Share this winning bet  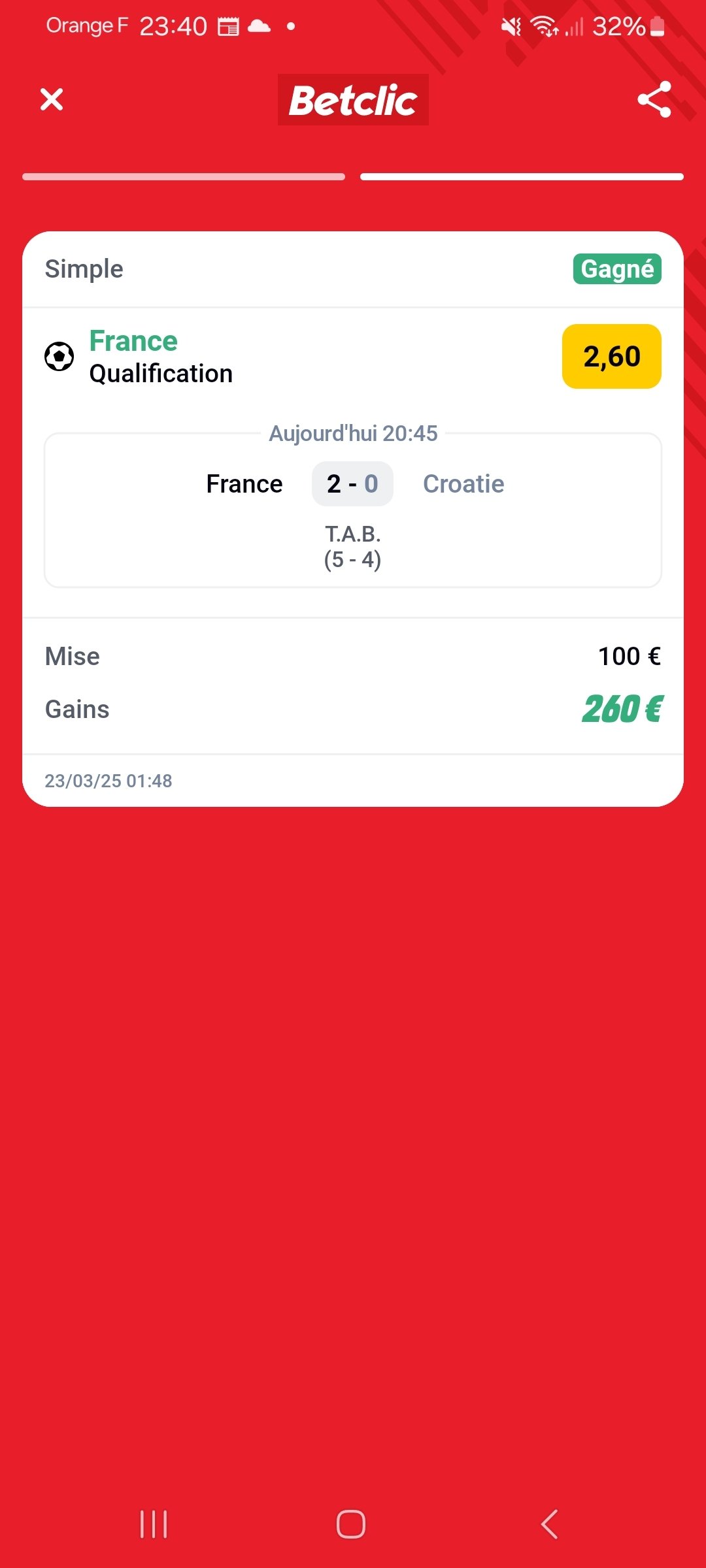pyautogui.click(x=654, y=99)
